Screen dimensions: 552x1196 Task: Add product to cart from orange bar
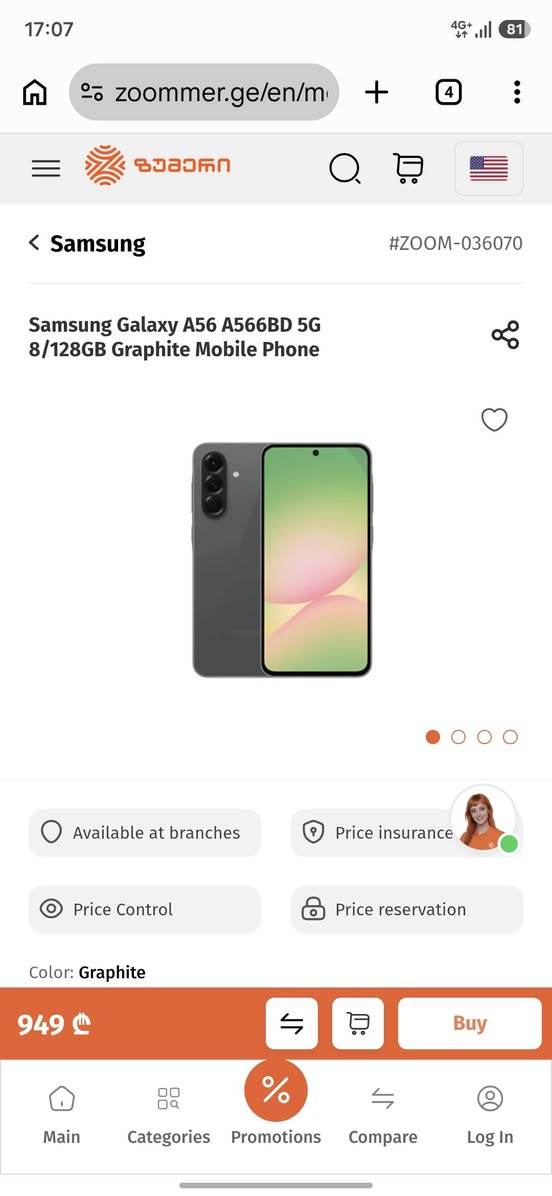point(358,1024)
